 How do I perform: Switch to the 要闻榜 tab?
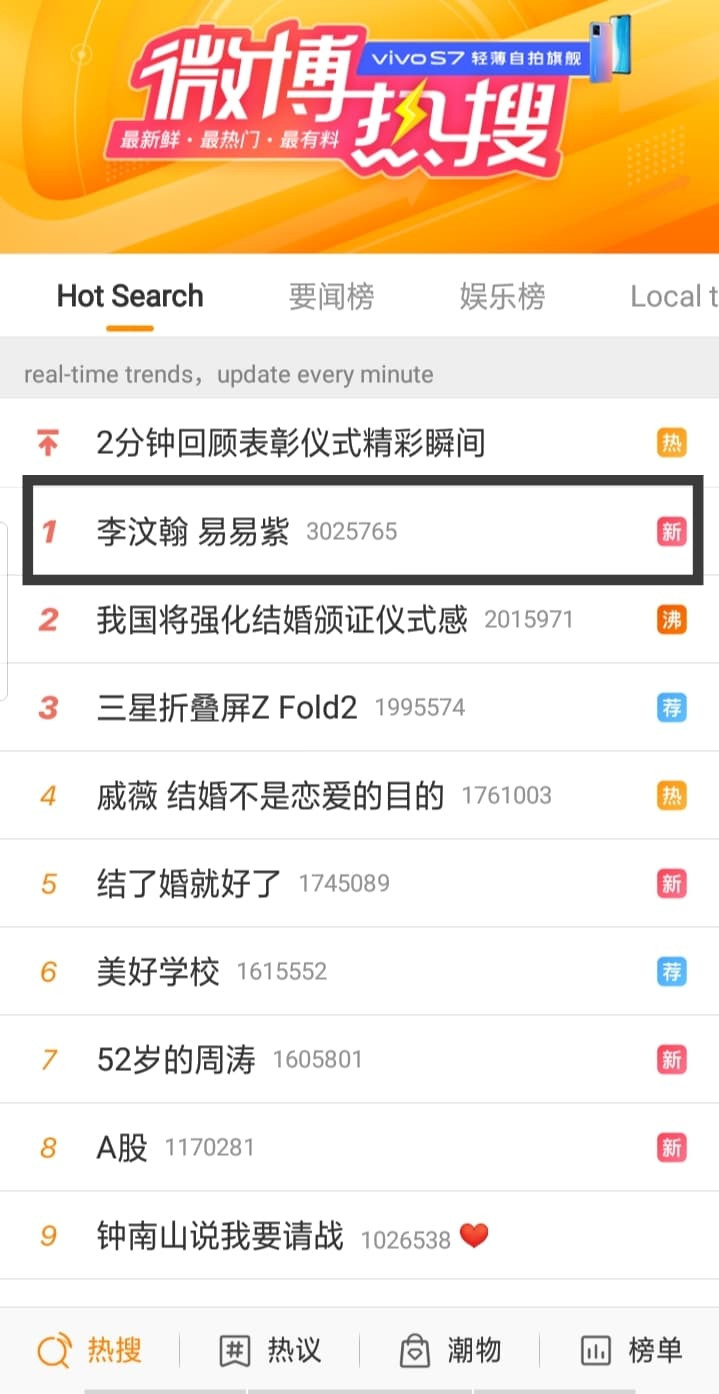coord(331,297)
